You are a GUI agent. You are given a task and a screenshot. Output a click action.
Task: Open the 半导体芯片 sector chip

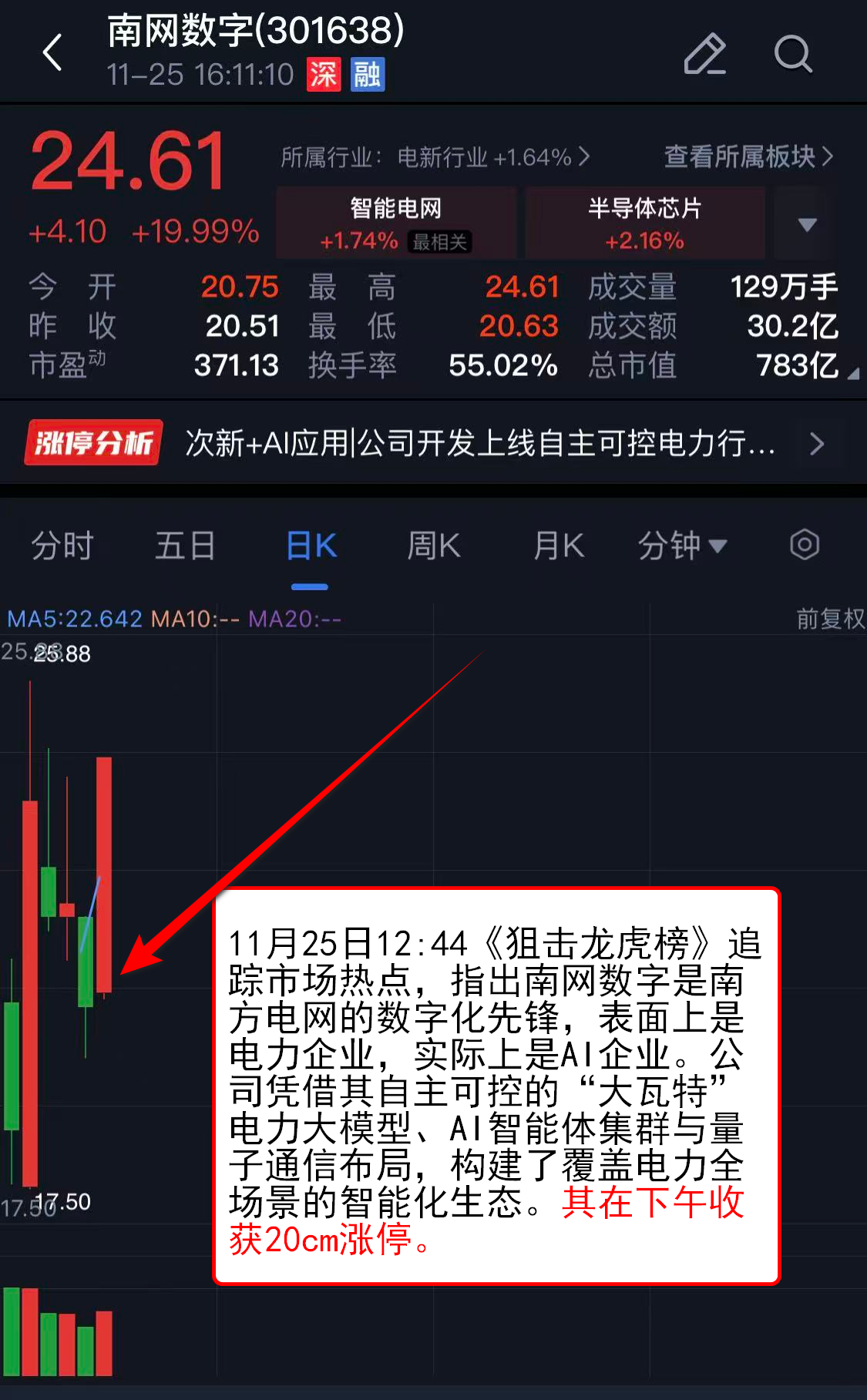point(644,223)
